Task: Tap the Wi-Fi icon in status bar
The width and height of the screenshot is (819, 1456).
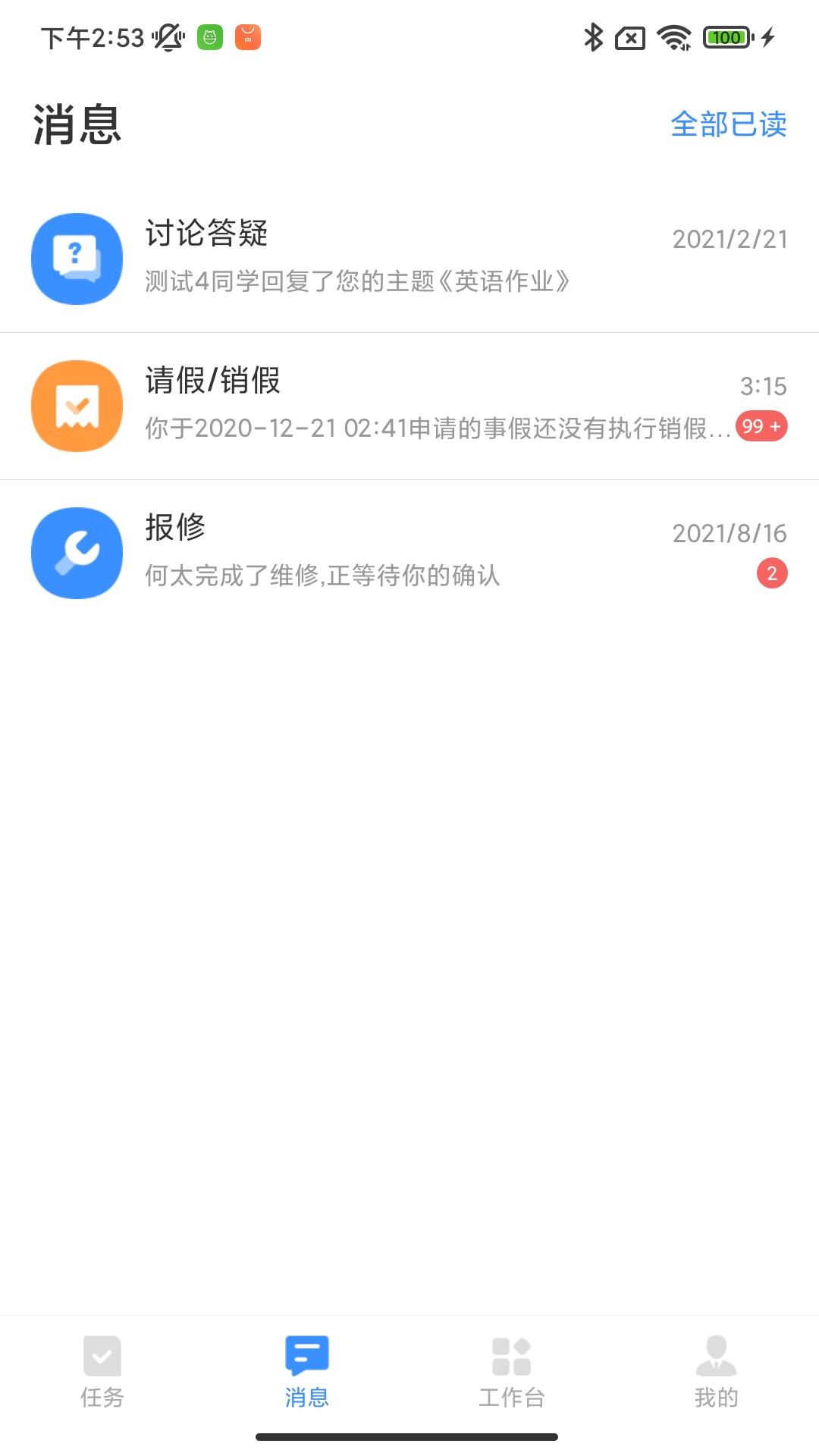Action: (673, 36)
